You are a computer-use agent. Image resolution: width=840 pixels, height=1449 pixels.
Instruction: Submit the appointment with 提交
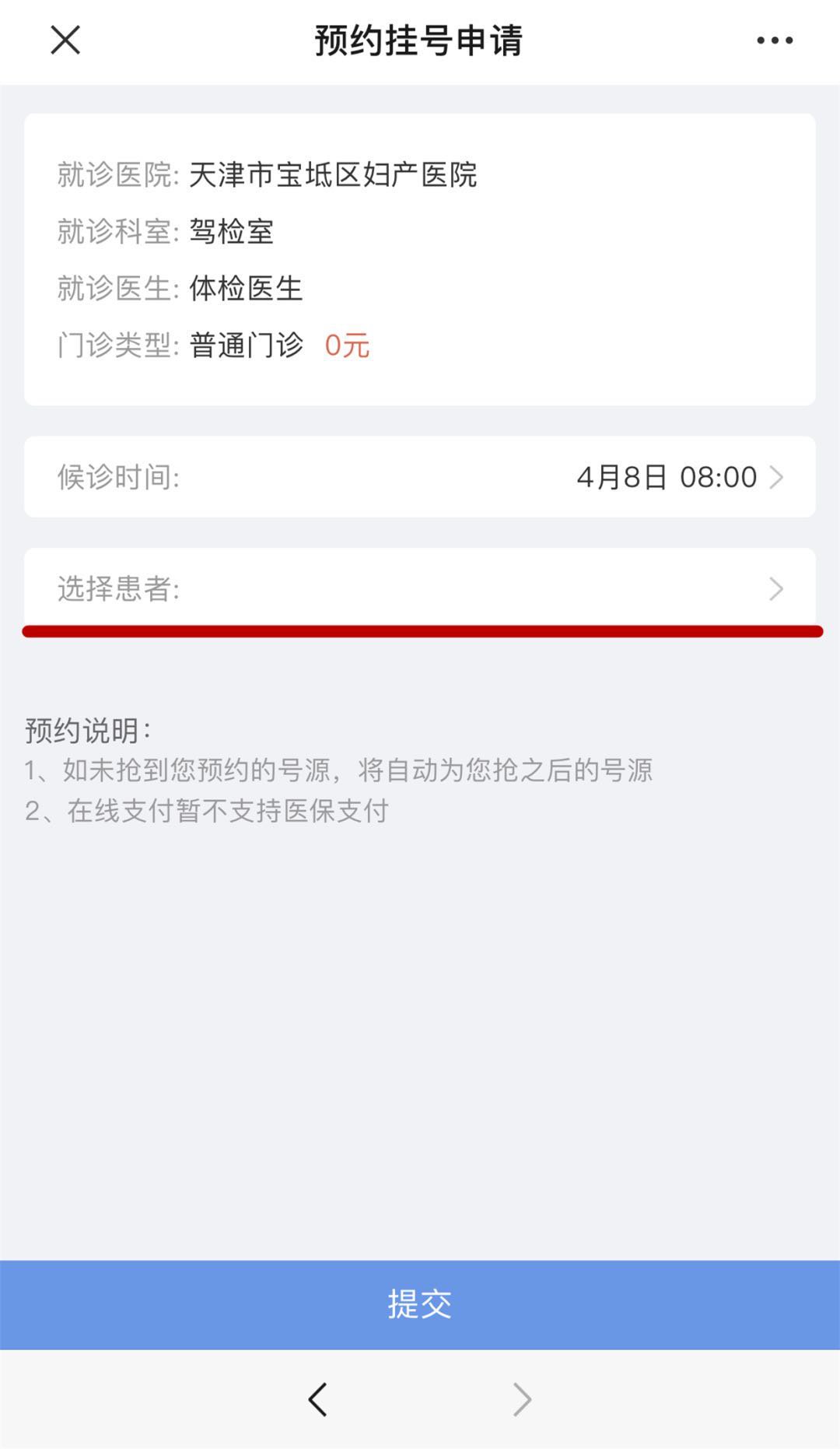coord(420,1304)
